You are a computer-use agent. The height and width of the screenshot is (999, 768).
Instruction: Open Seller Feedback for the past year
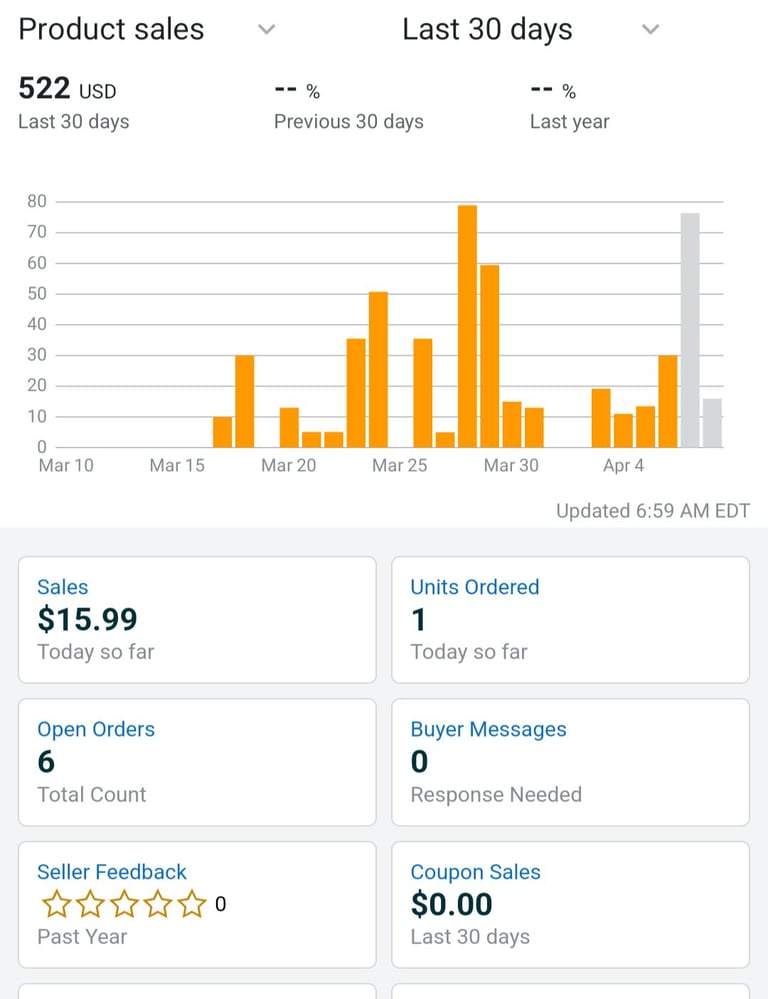[197, 904]
